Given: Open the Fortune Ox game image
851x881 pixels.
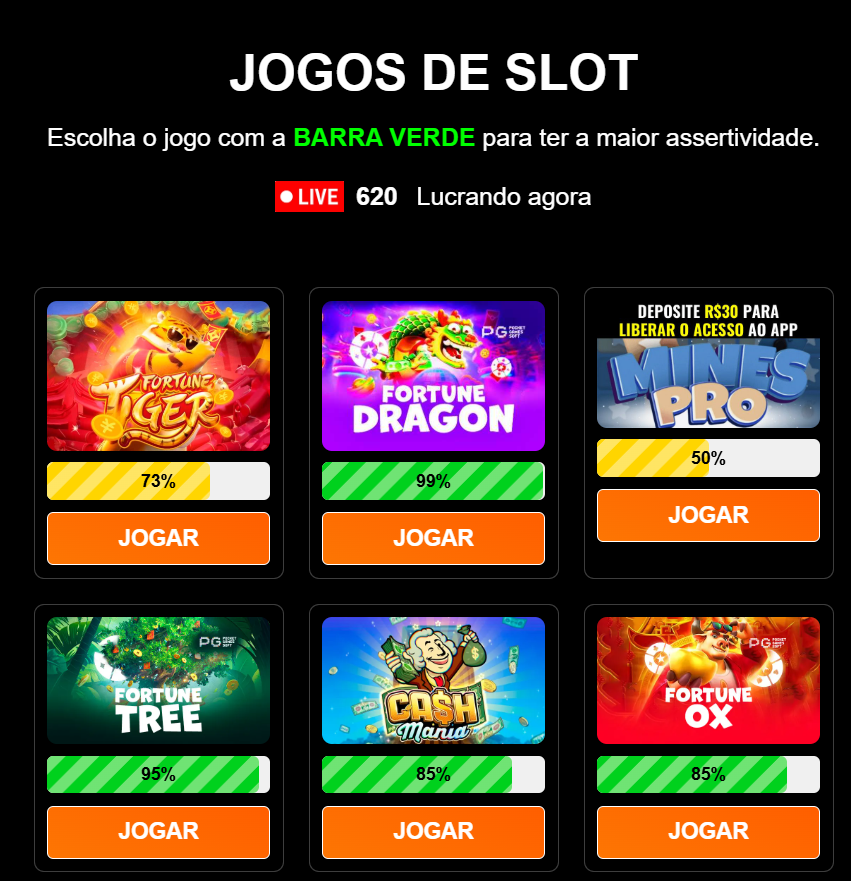Looking at the screenshot, I should (x=708, y=680).
